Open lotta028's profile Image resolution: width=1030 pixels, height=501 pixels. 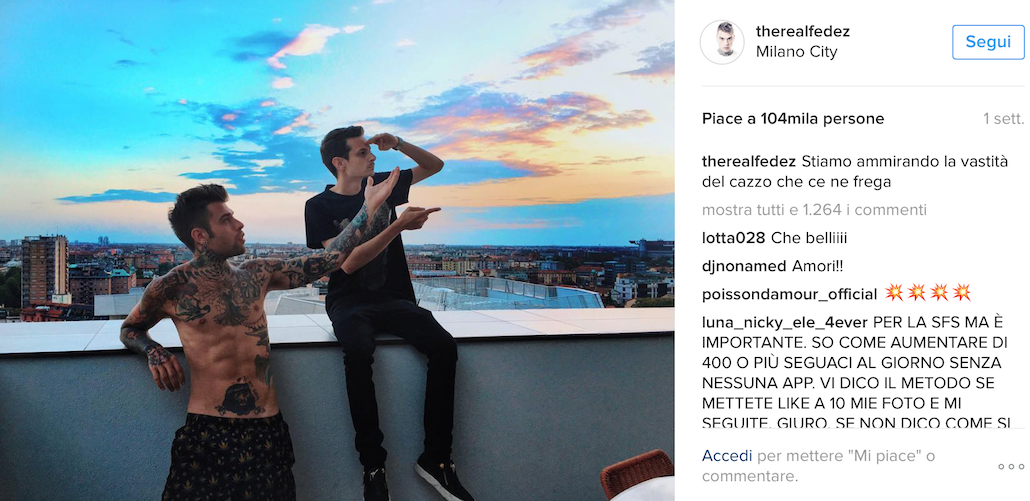(x=734, y=238)
